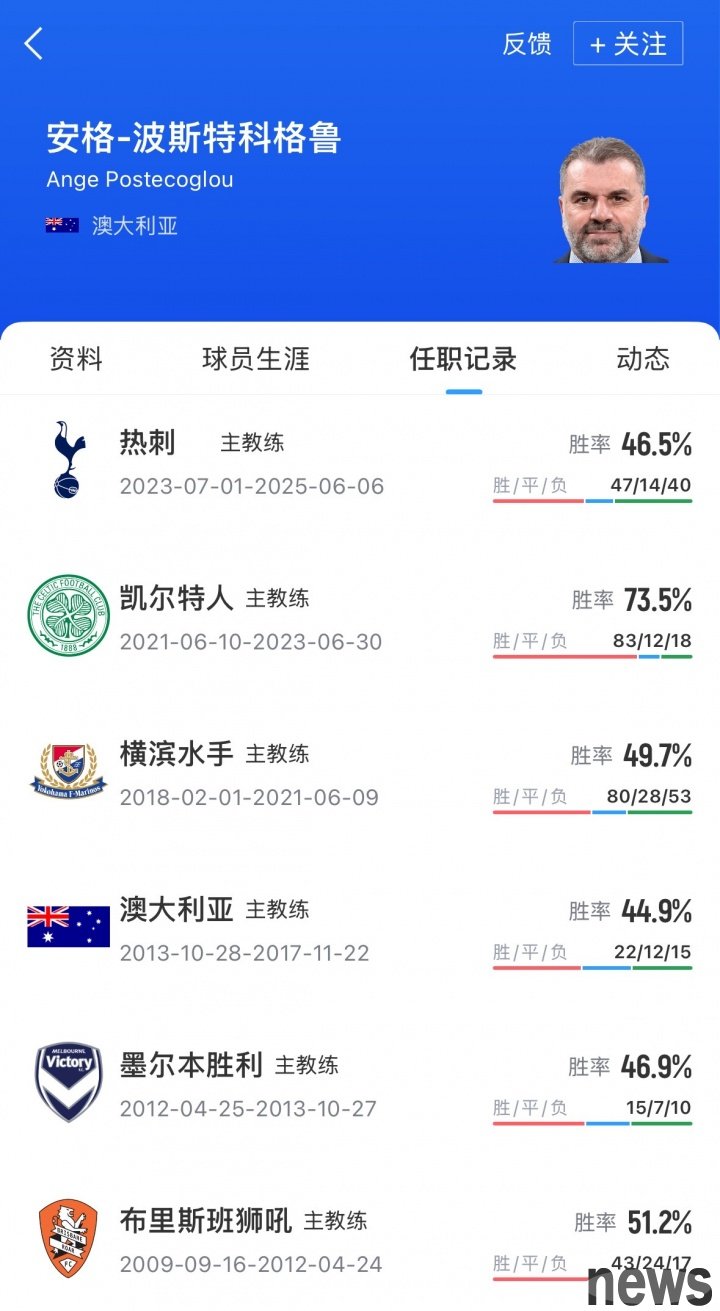Open the 凯尔特人 coaching record row
Image resolution: width=720 pixels, height=1311 pixels.
click(360, 618)
